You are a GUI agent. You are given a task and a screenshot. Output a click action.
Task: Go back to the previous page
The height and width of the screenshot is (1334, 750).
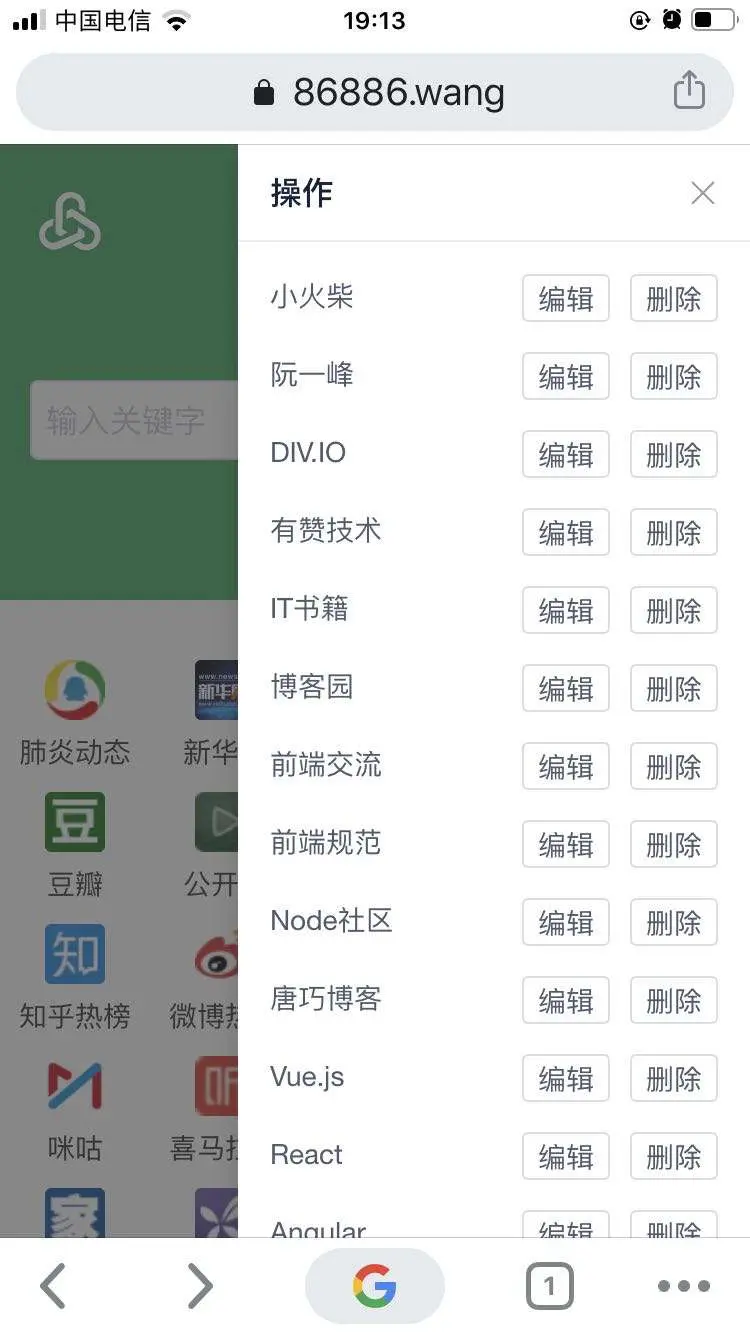click(53, 1286)
